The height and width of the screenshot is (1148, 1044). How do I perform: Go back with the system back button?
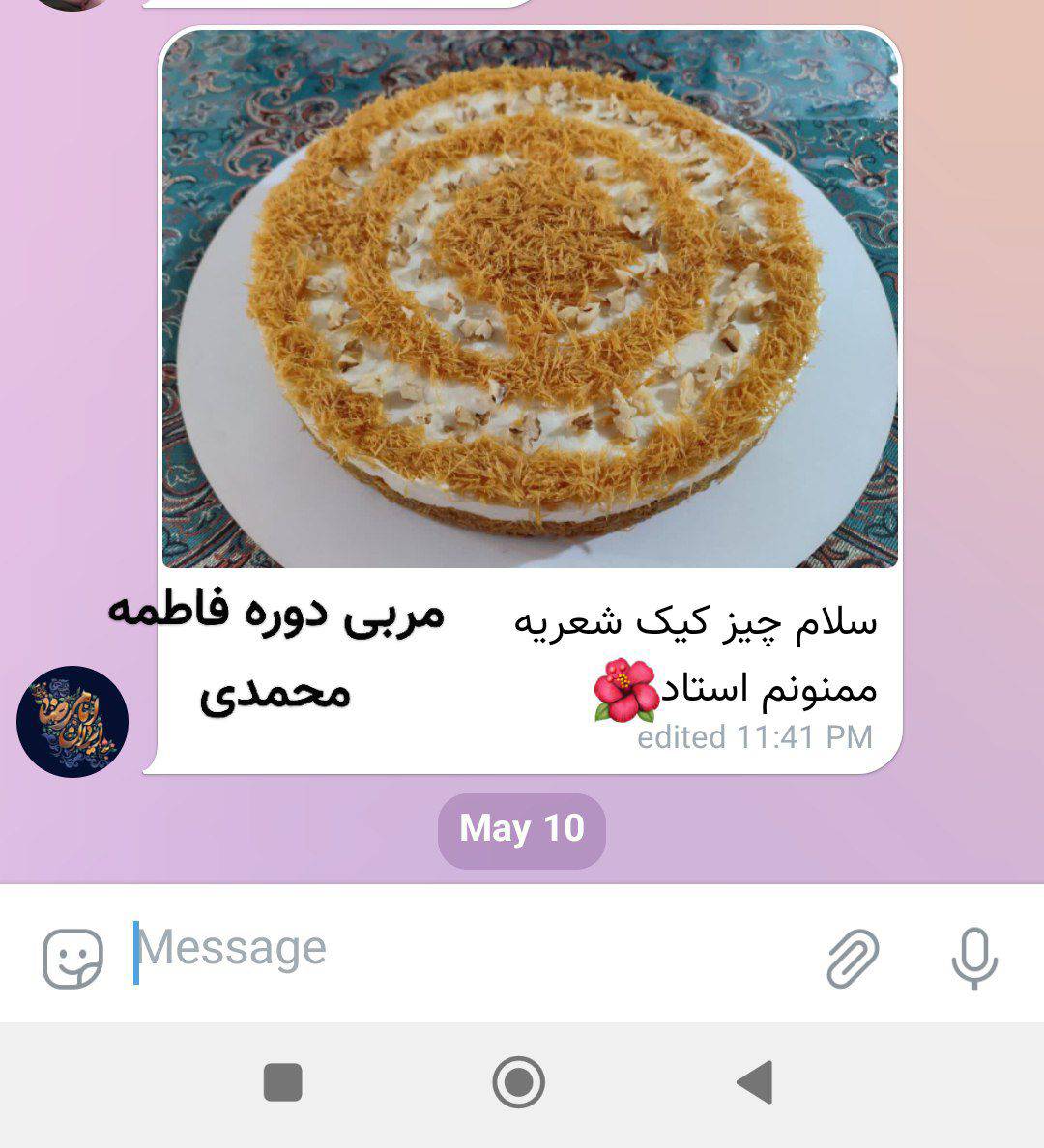[755, 1081]
